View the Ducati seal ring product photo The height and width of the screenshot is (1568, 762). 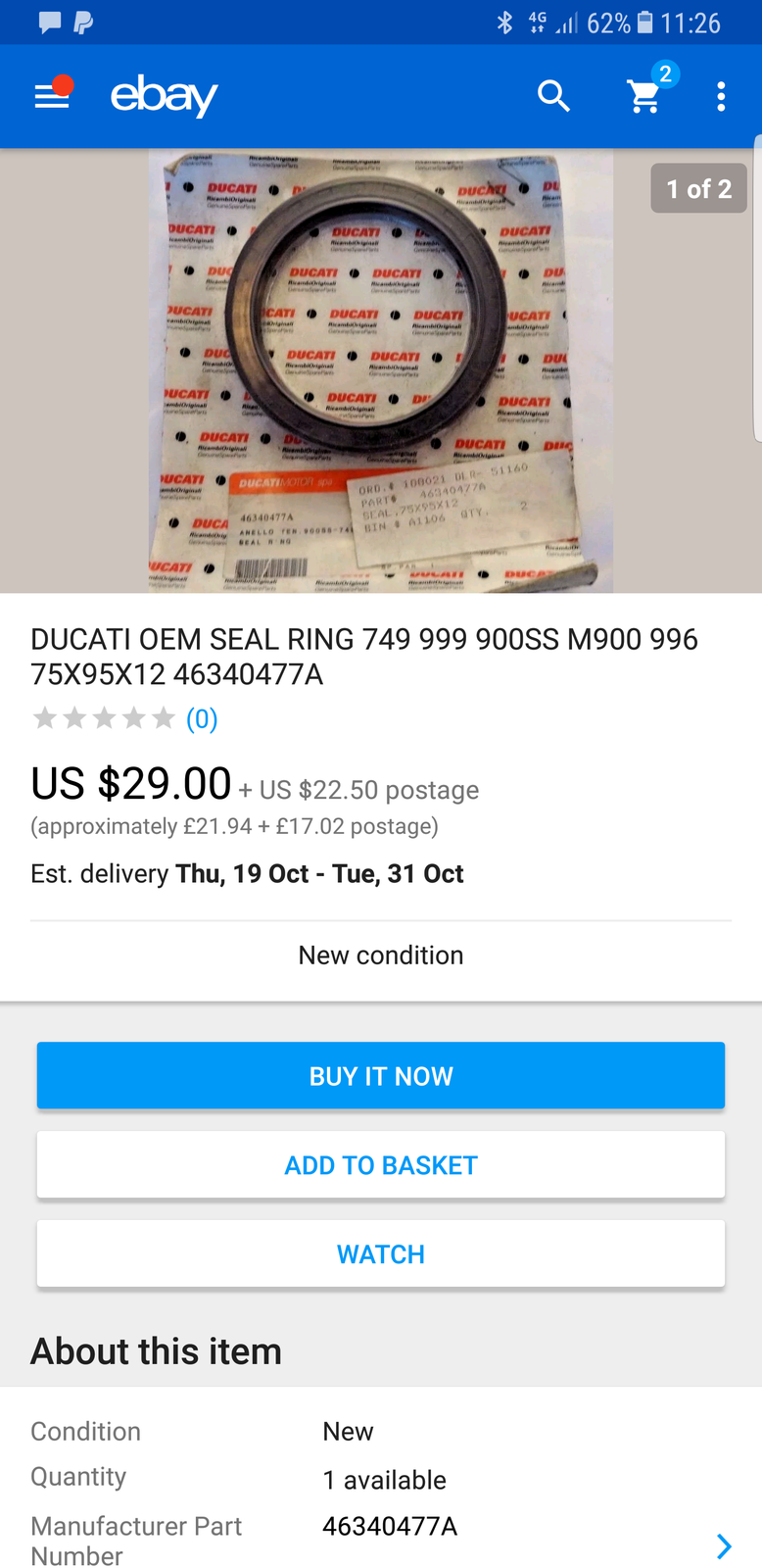pyautogui.click(x=381, y=370)
